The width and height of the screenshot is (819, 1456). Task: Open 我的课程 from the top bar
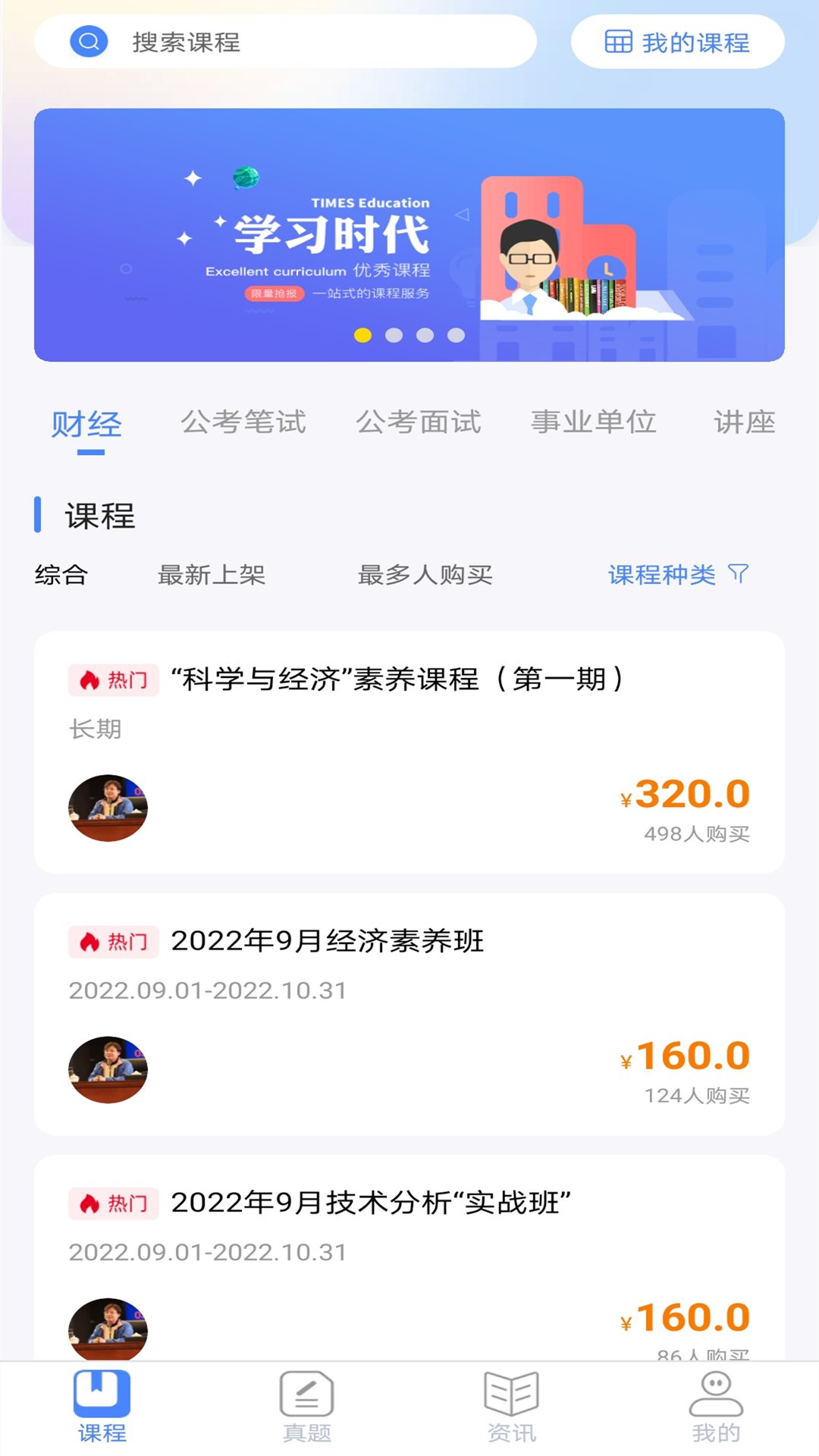click(x=677, y=42)
